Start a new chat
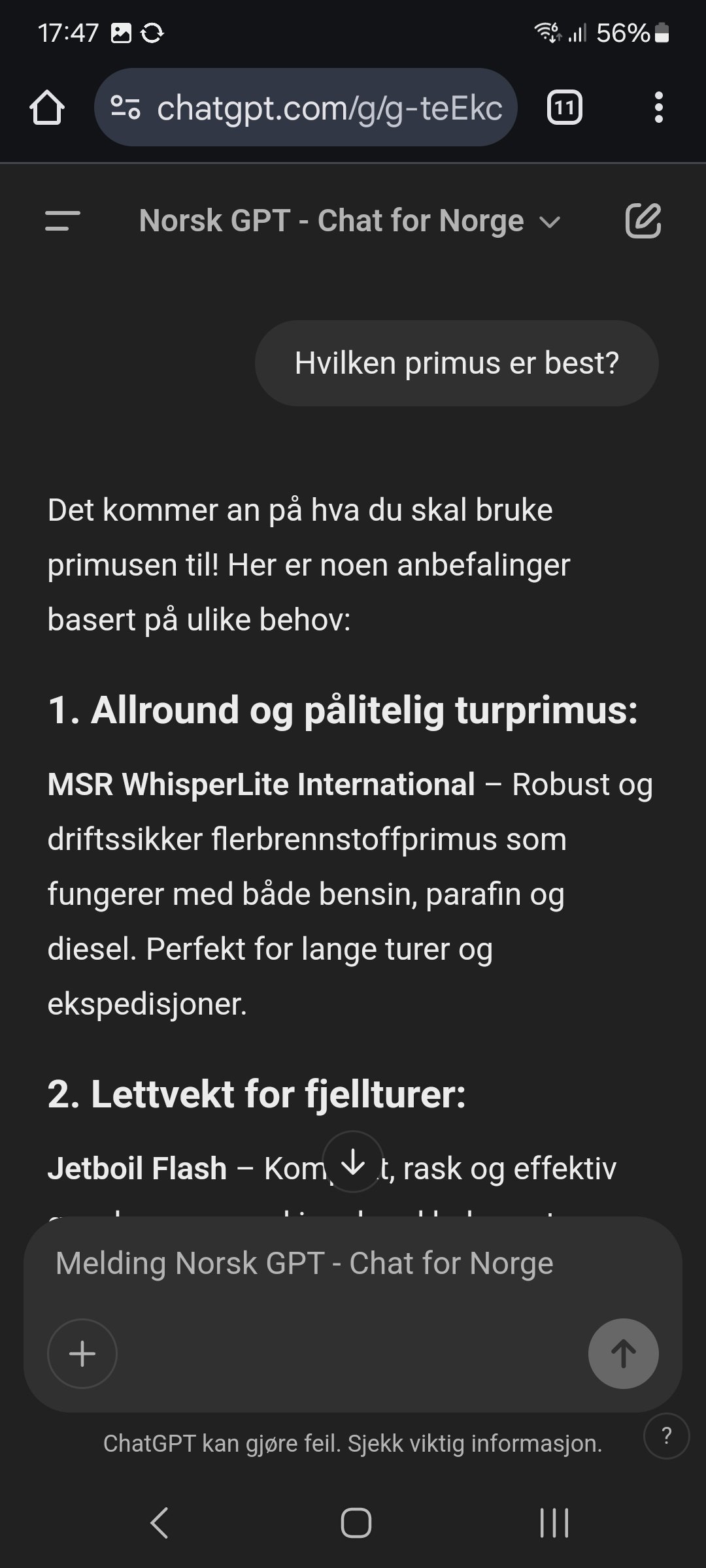This screenshot has width=706, height=1568. click(x=643, y=221)
